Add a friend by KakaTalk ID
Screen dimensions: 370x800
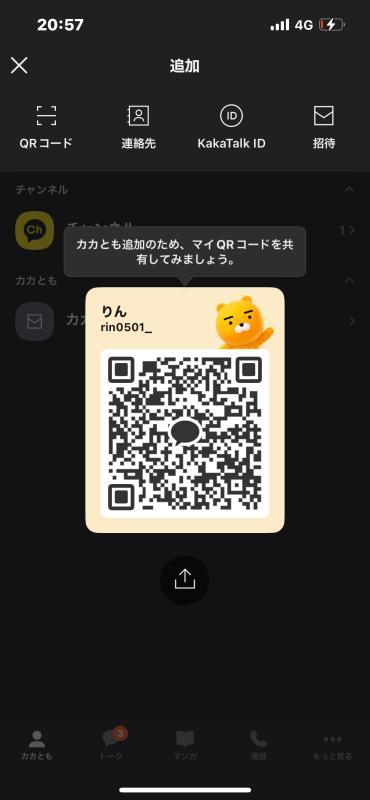point(231,127)
